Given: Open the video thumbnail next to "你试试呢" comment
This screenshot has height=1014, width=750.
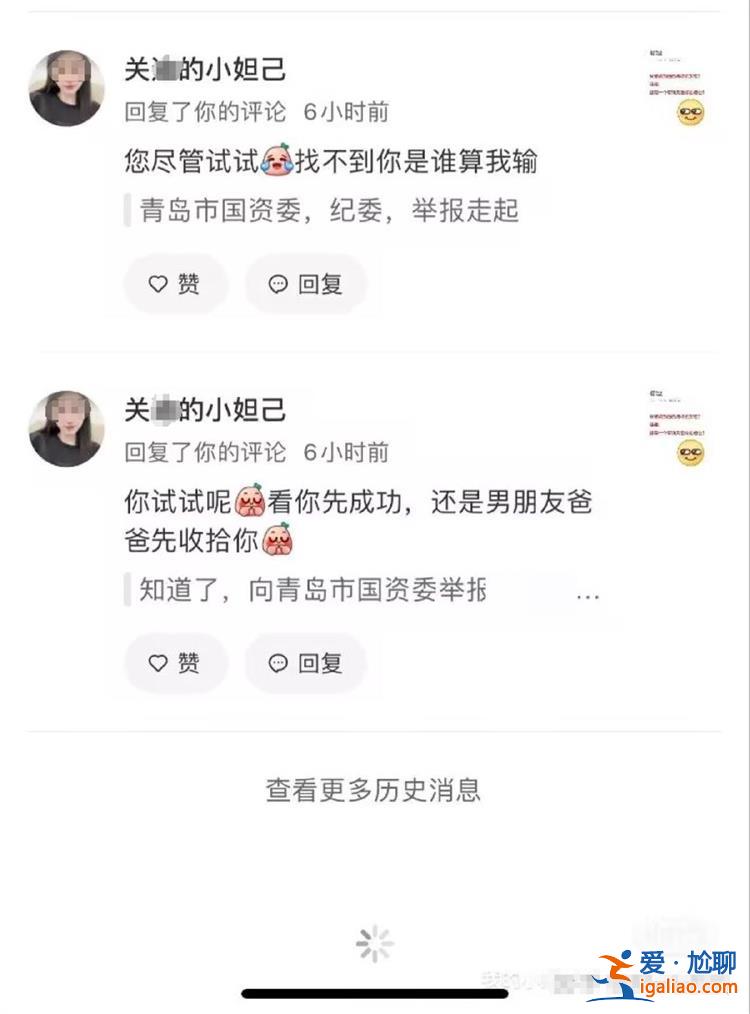Looking at the screenshot, I should (677, 429).
